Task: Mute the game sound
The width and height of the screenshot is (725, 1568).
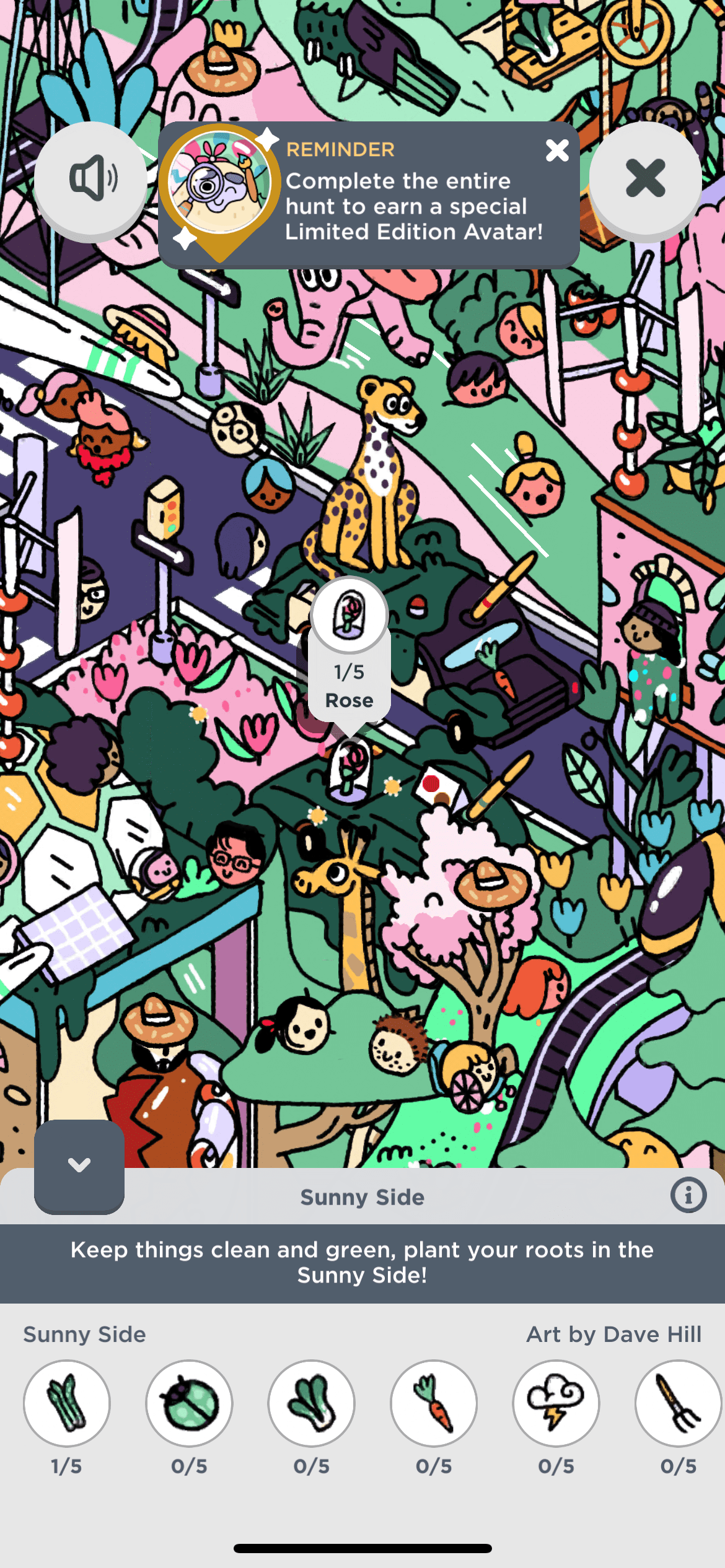Action: [x=91, y=179]
